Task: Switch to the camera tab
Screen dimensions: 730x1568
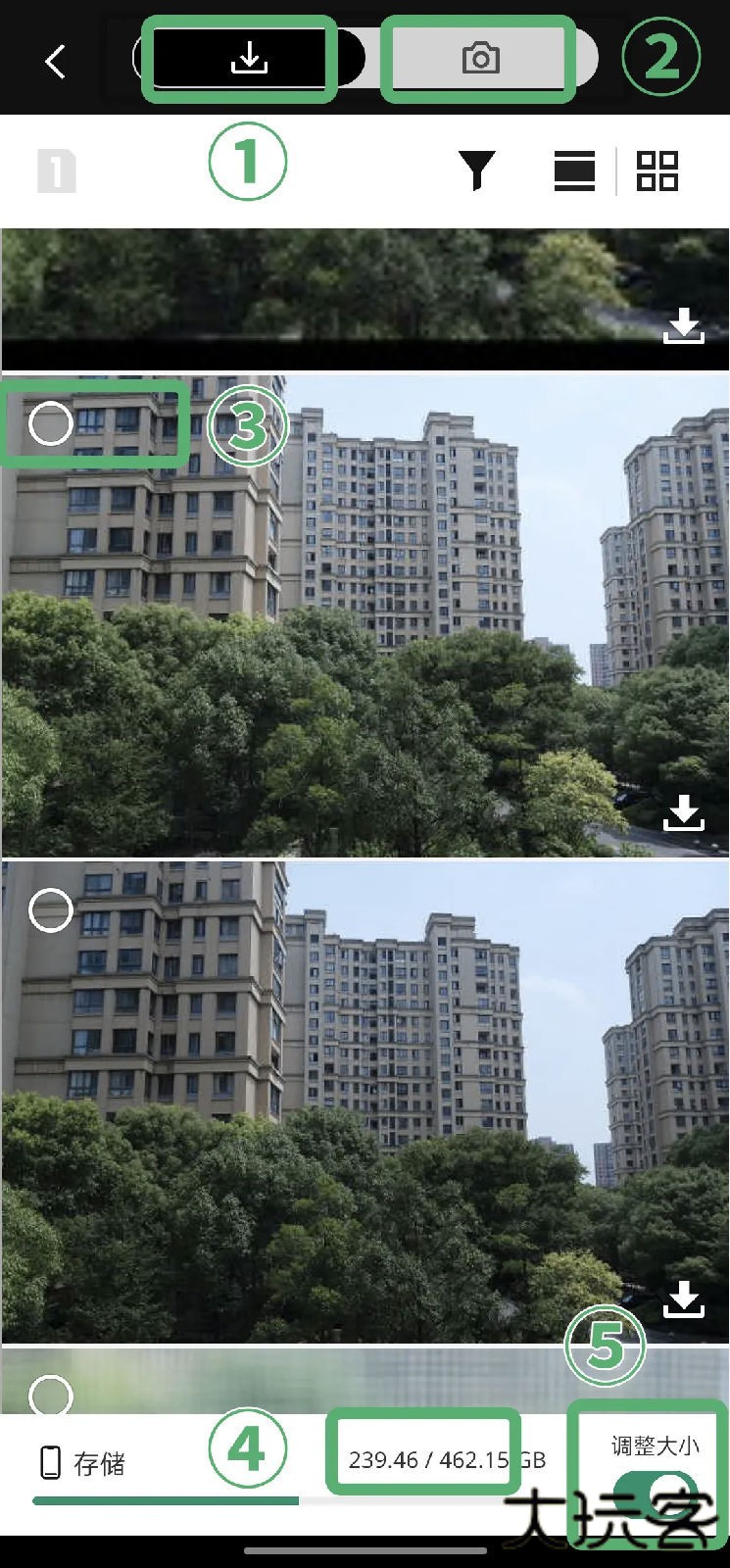Action: pyautogui.click(x=480, y=60)
